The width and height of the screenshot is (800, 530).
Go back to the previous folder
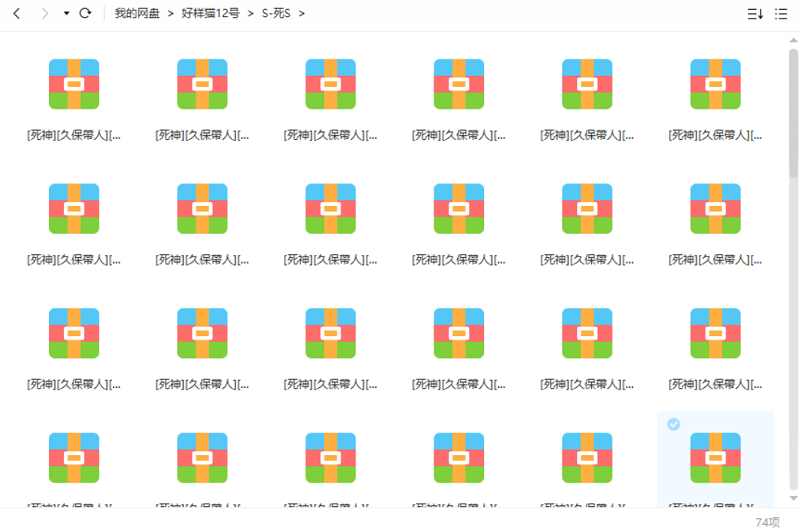pos(16,14)
